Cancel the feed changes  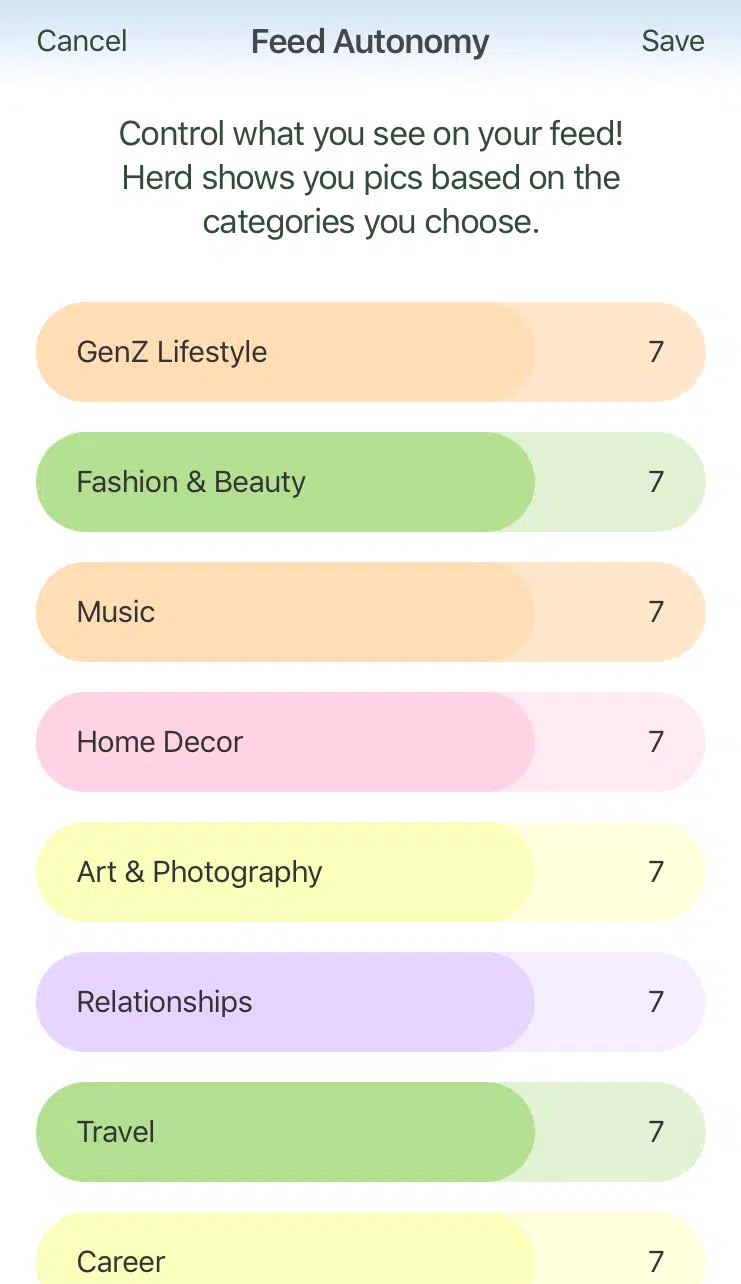82,41
